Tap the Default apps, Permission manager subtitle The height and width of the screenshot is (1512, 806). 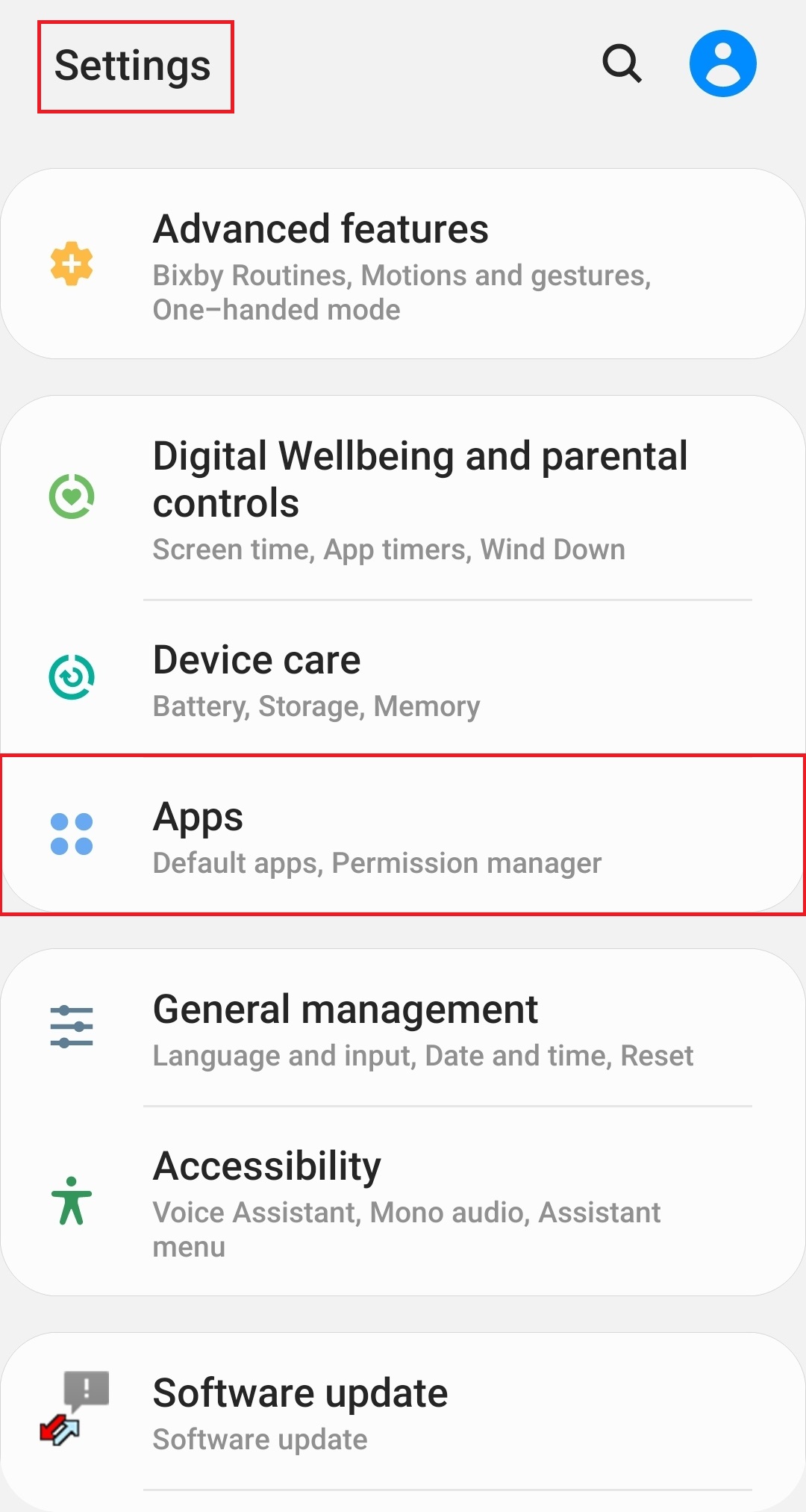377,863
